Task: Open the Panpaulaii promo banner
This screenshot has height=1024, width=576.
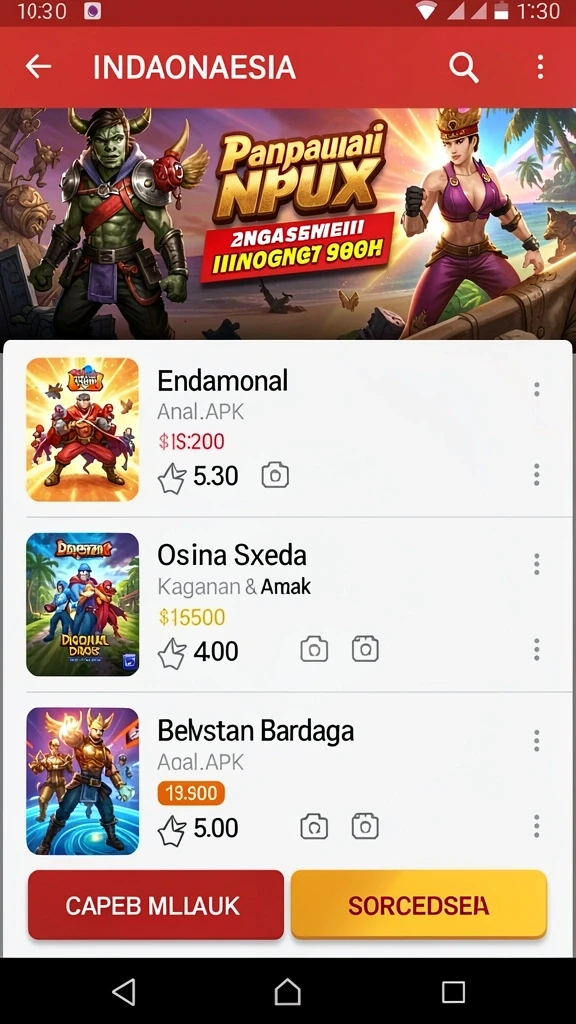Action: click(x=288, y=223)
